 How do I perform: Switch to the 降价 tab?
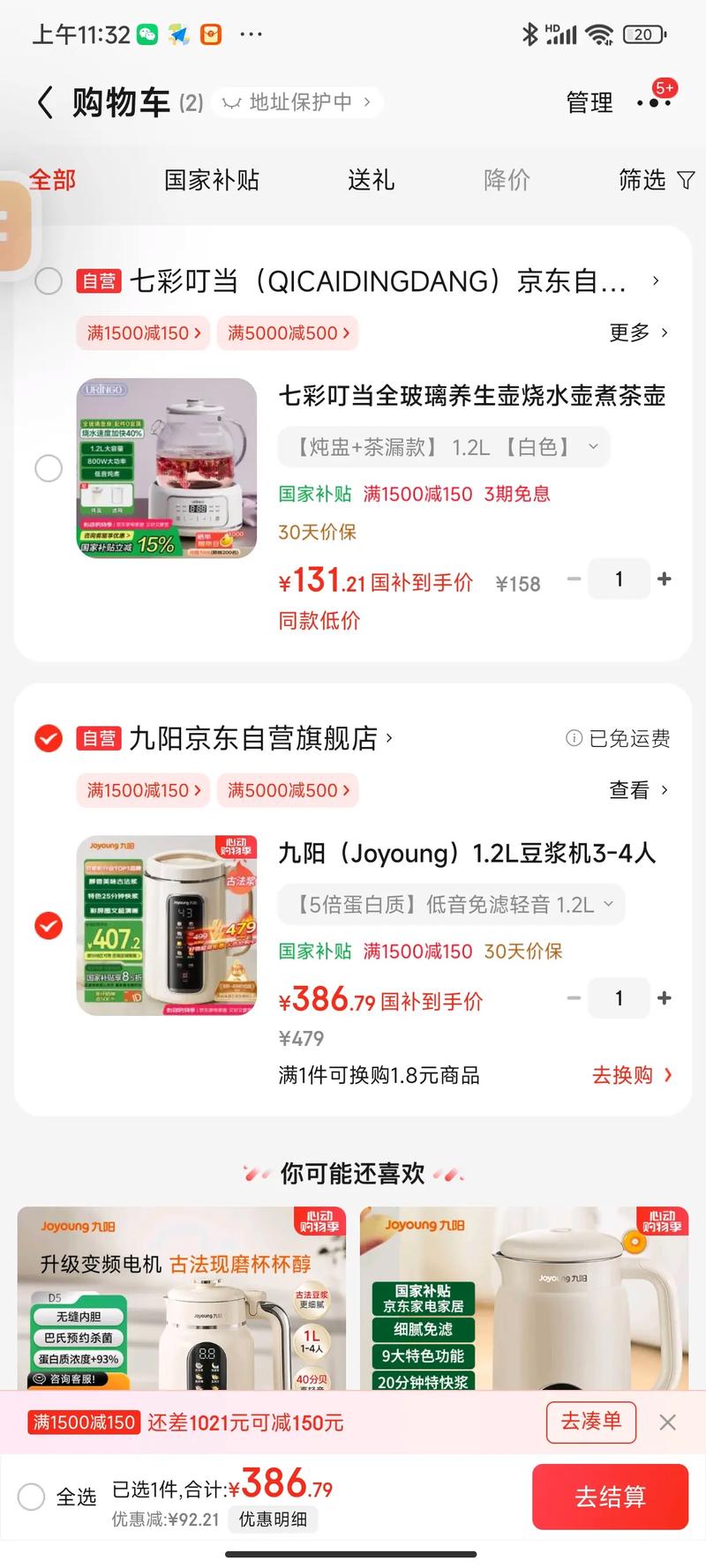click(507, 179)
